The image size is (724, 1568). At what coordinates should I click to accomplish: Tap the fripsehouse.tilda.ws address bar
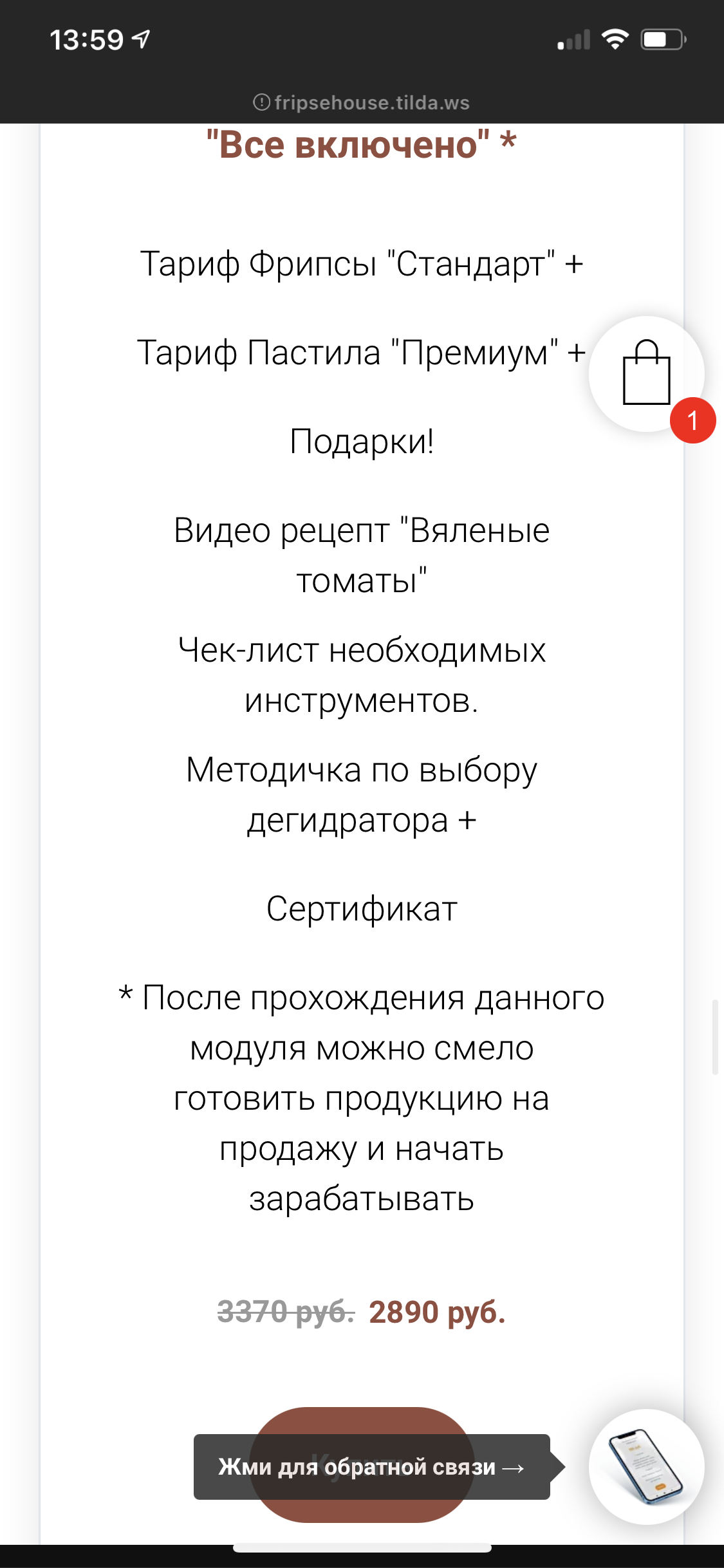coord(362,102)
